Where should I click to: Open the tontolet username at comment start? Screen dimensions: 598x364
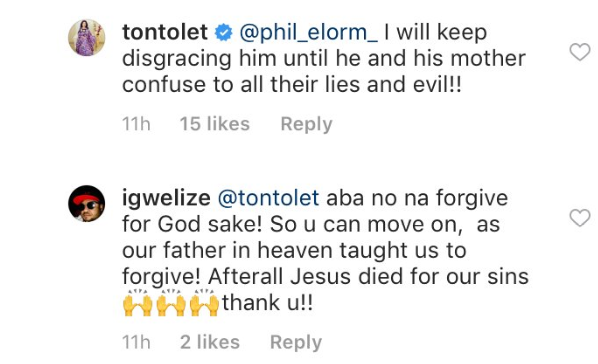[165, 32]
